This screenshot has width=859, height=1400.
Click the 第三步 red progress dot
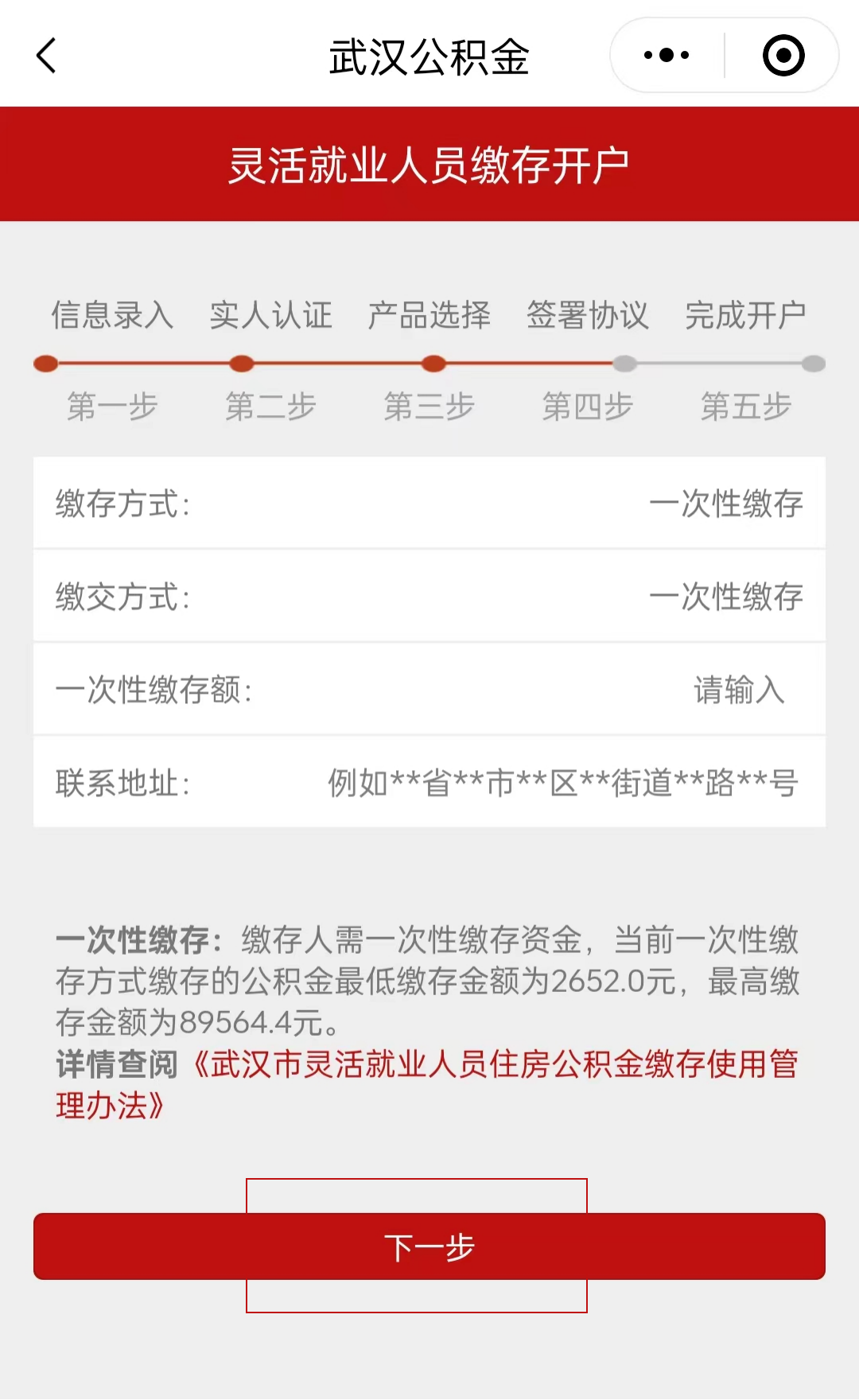pos(433,364)
